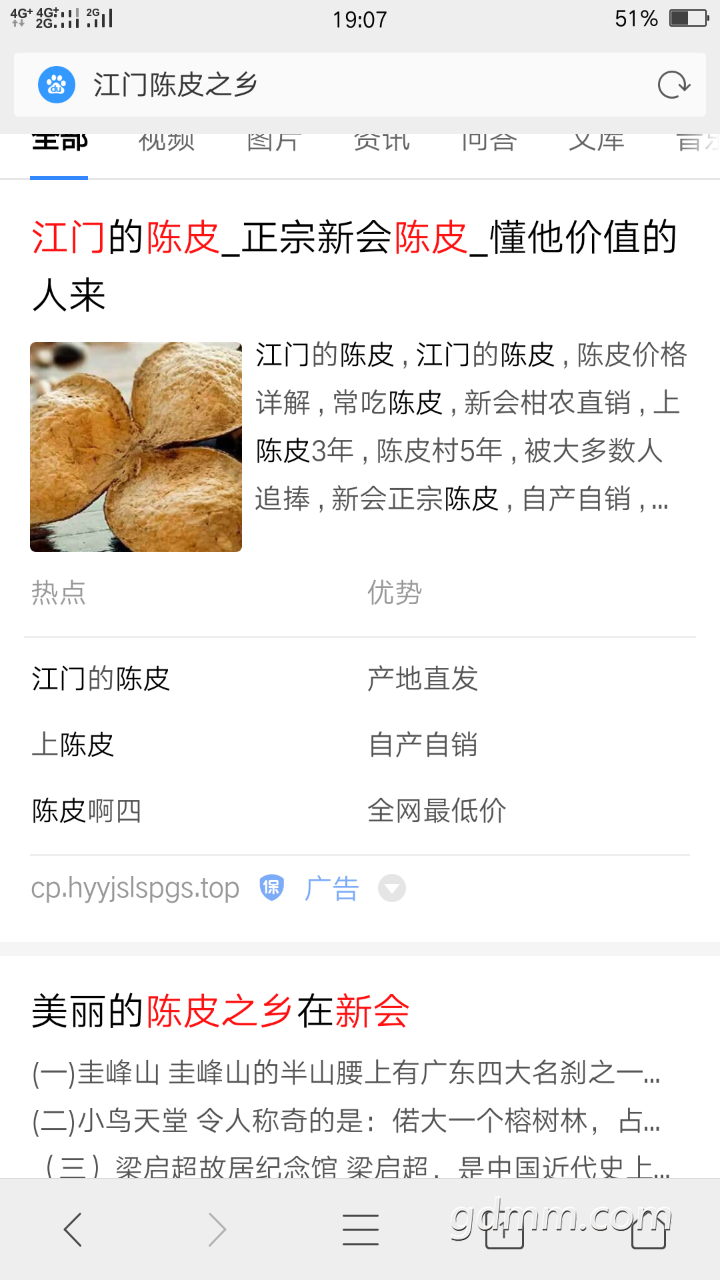Open the browser menu with three lines
This screenshot has height=1280, width=720.
[360, 1229]
